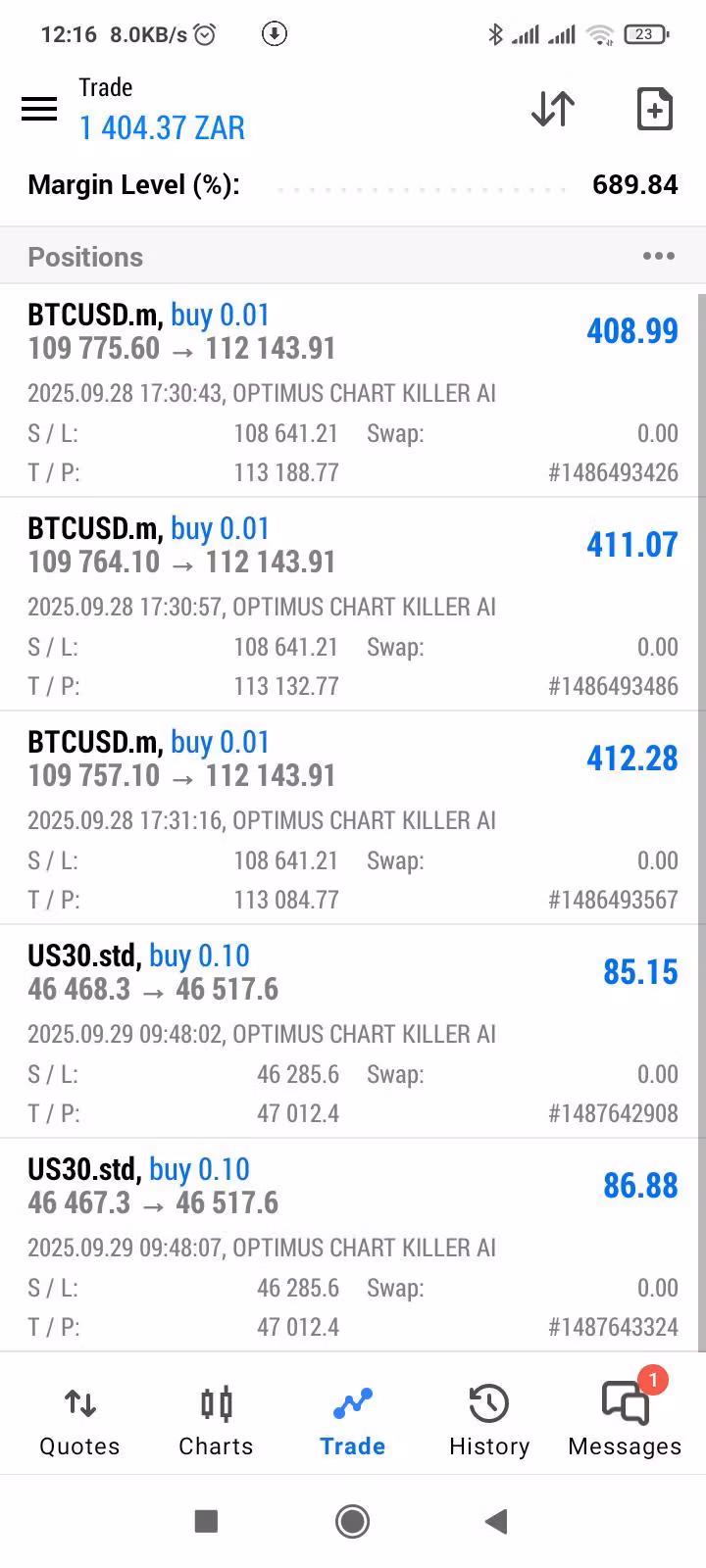Switch to the Charts tab
The image size is (706, 1568).
216,1422
